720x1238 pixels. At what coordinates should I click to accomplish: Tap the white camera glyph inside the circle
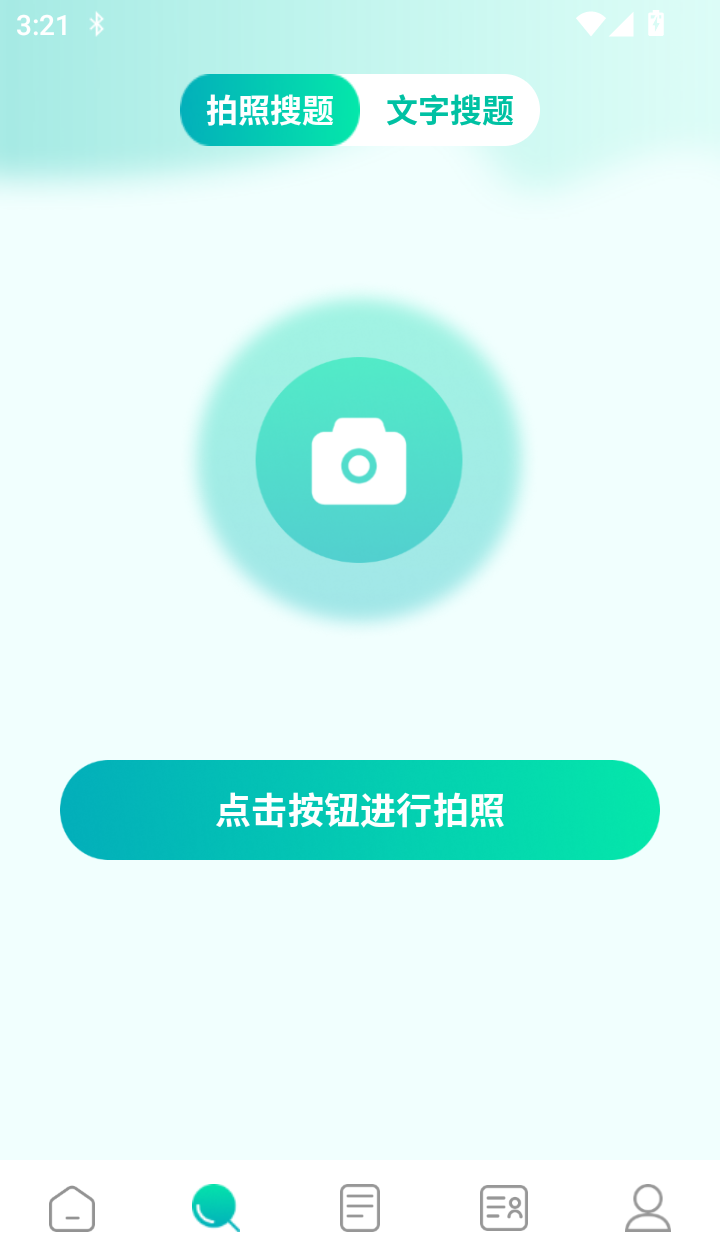point(360,460)
